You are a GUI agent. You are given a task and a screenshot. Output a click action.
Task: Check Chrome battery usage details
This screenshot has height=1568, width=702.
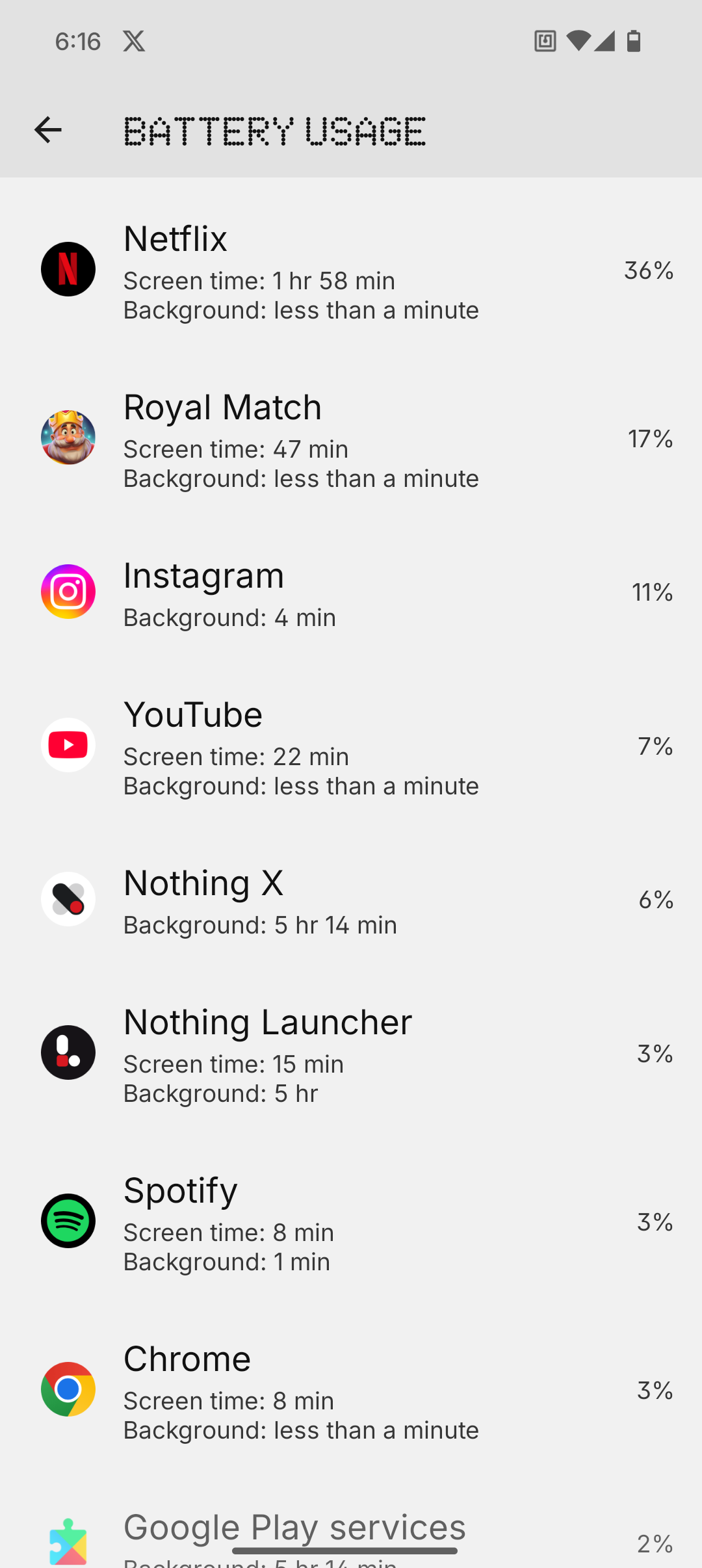pos(351,1390)
